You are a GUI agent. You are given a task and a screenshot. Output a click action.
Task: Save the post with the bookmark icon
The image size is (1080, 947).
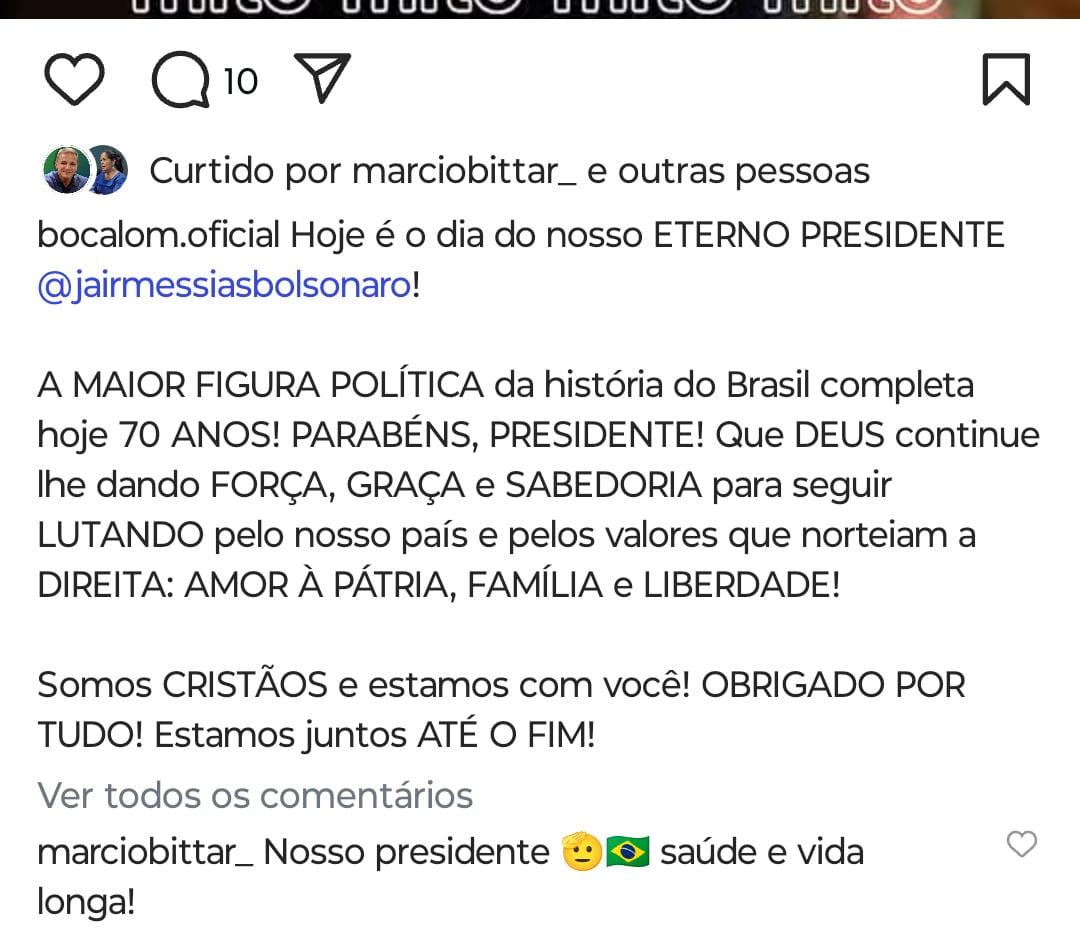click(x=1005, y=80)
